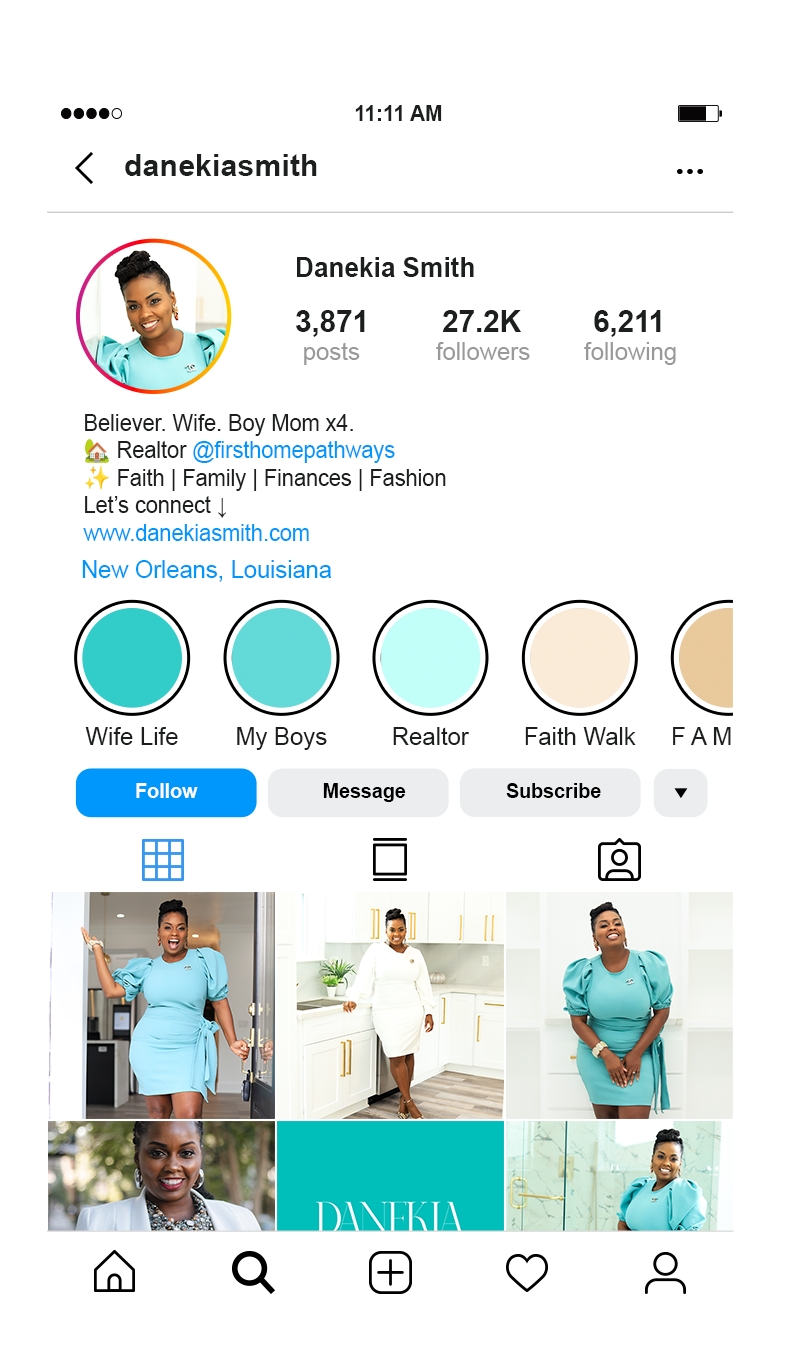The width and height of the screenshot is (787, 1365).
Task: Subscribe to this profile
Action: 550,792
